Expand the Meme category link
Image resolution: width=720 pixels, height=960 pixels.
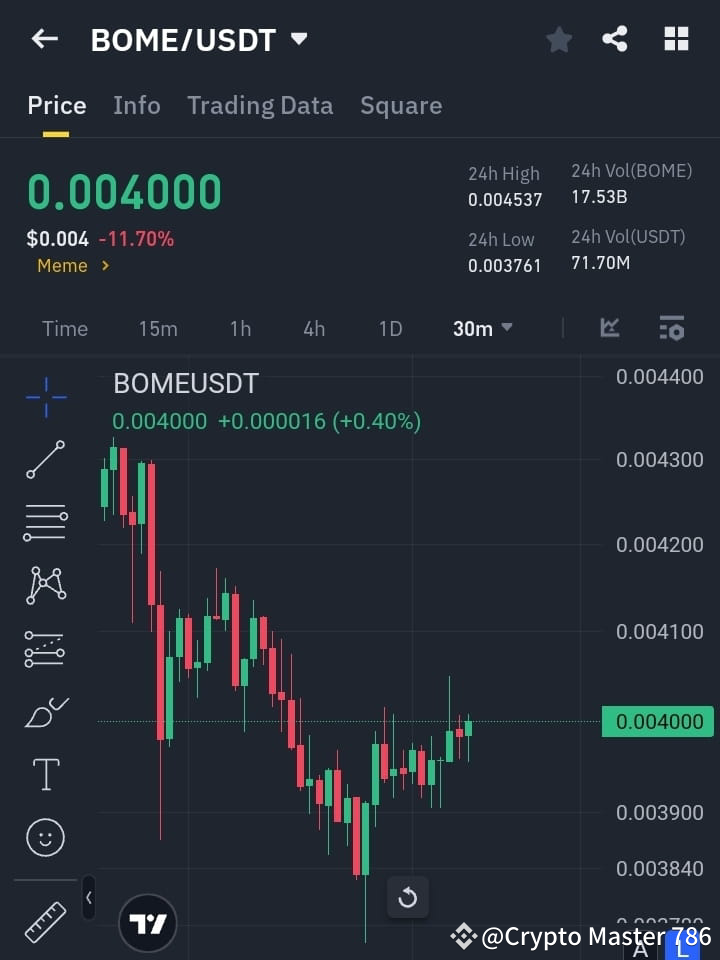click(x=72, y=266)
